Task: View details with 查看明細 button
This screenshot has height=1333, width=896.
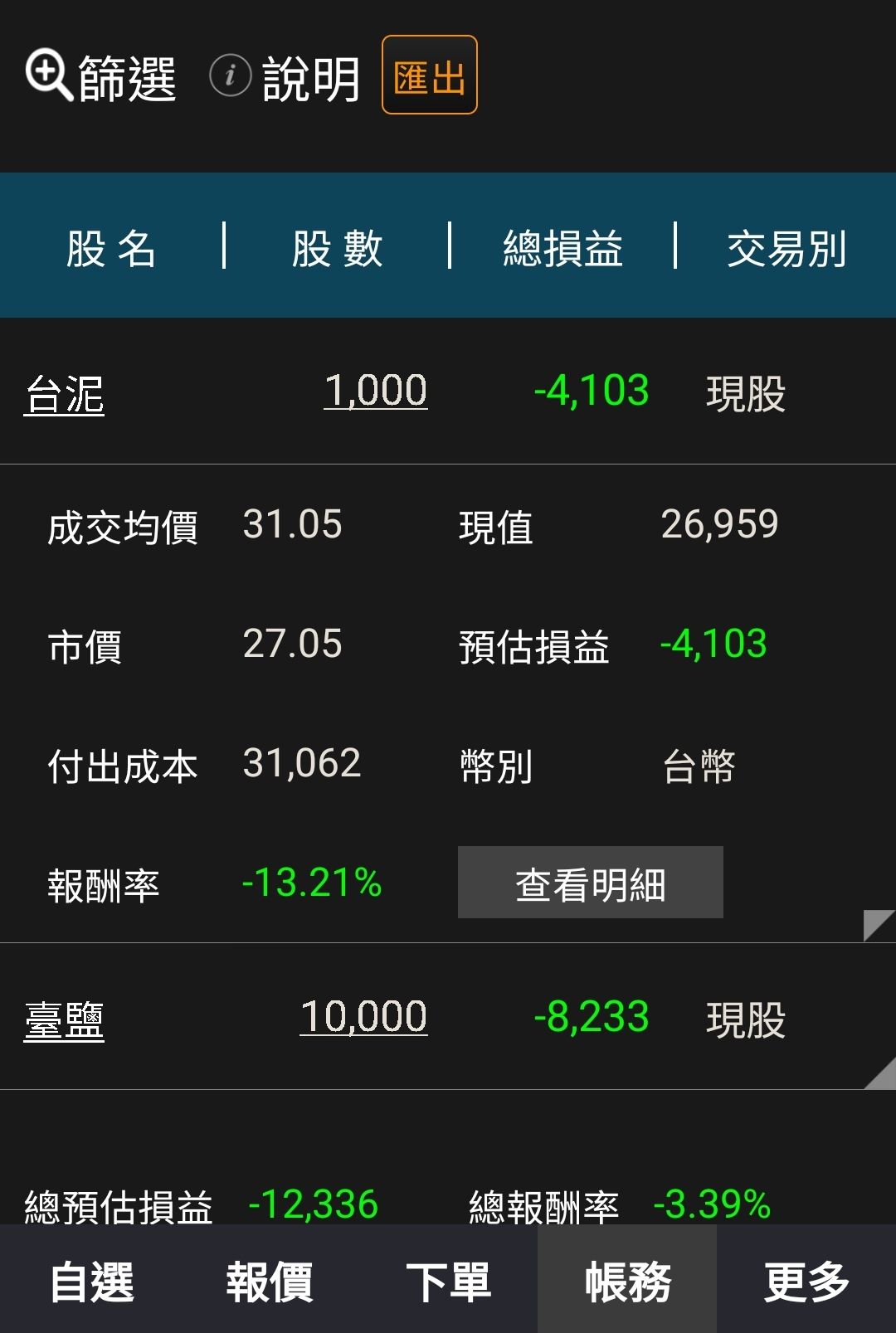Action: pyautogui.click(x=590, y=883)
